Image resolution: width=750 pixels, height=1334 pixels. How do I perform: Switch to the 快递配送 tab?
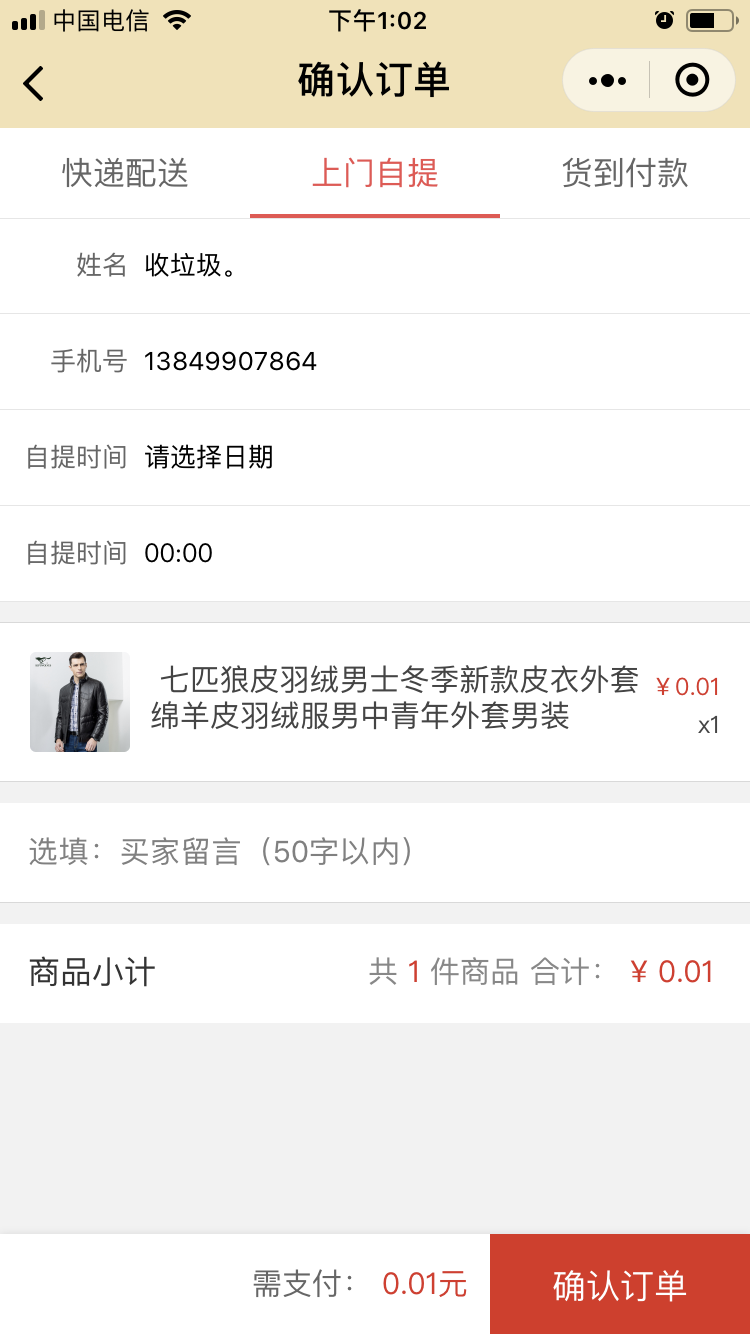125,173
